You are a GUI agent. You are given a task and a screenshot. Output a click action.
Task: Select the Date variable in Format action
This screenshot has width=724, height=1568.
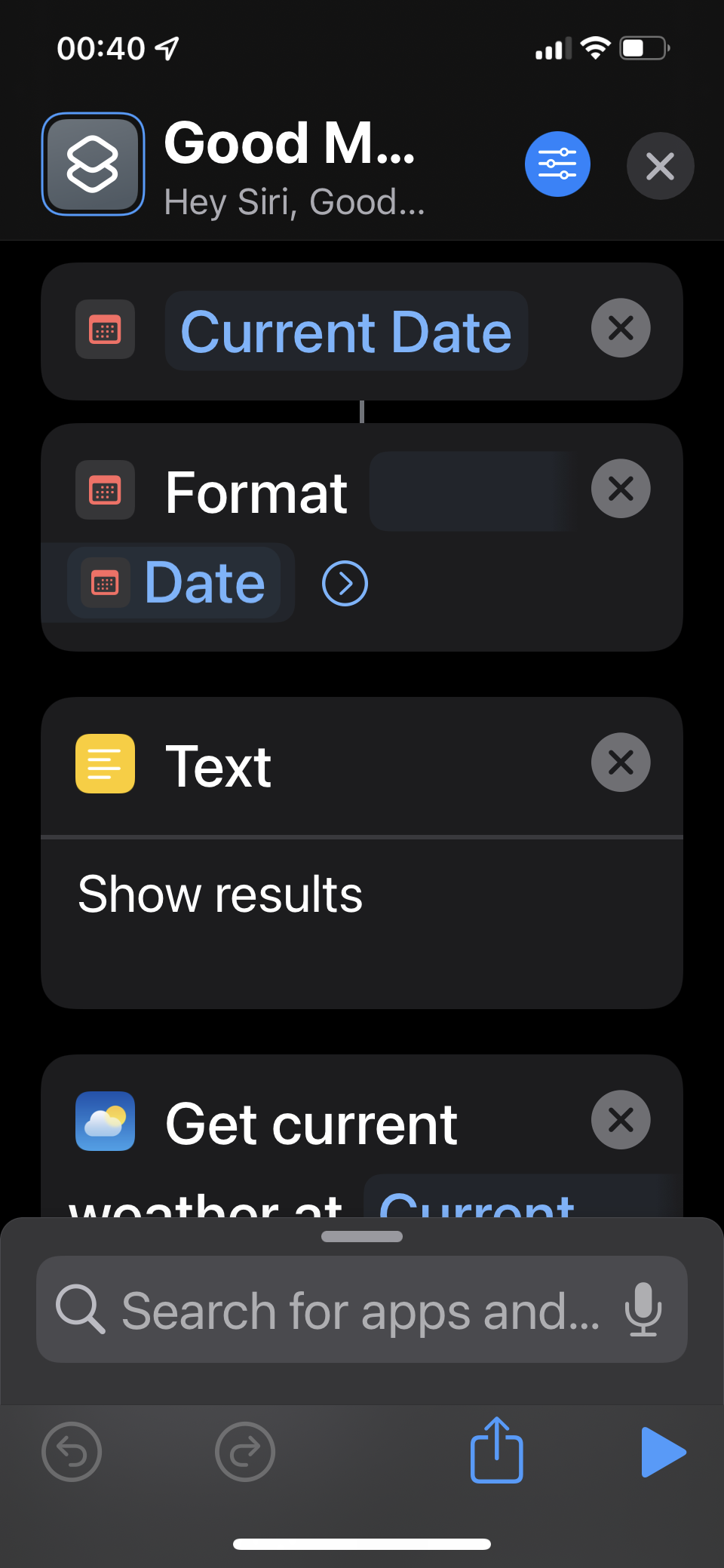click(175, 583)
